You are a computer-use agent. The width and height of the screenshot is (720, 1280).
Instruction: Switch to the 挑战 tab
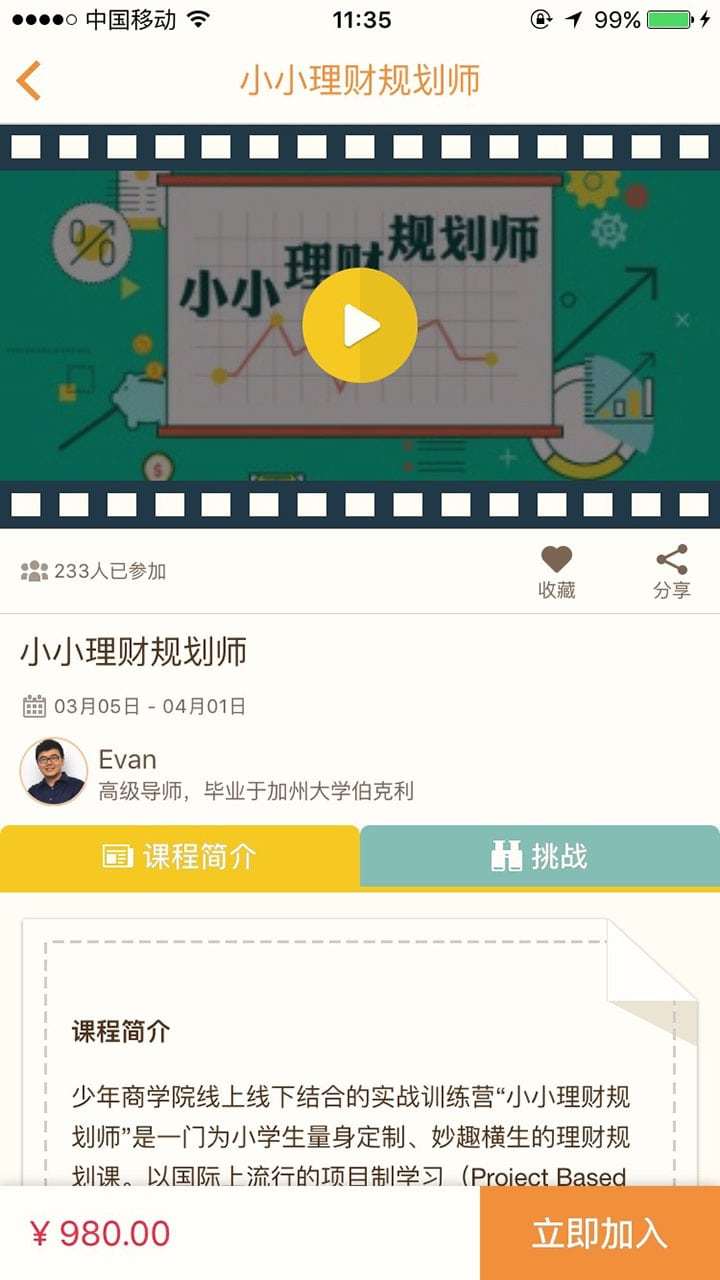(539, 857)
